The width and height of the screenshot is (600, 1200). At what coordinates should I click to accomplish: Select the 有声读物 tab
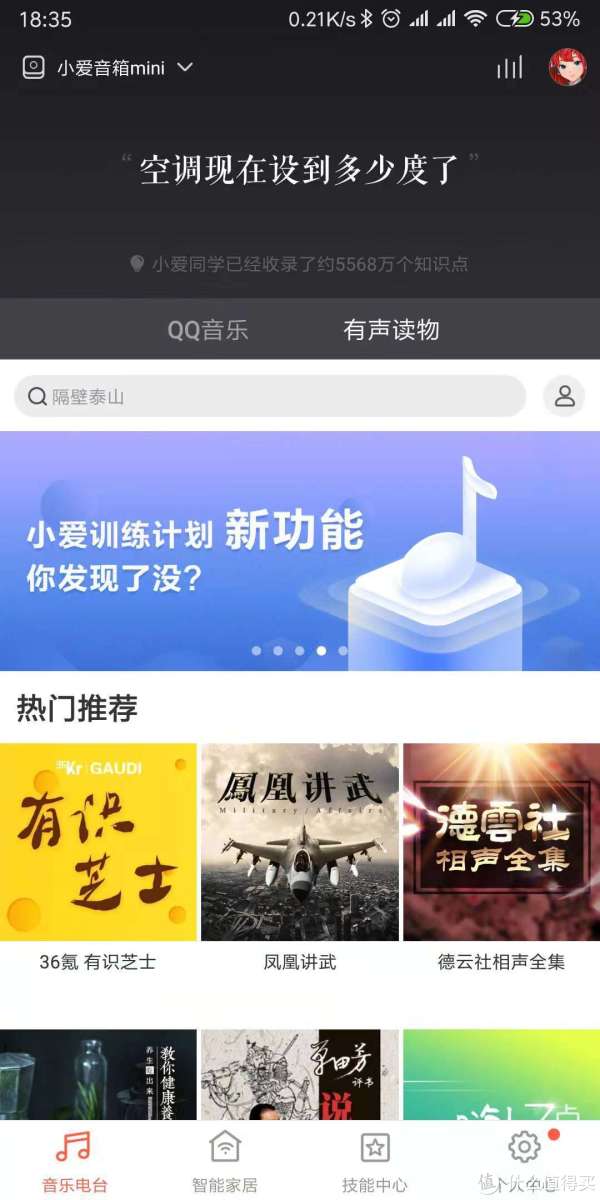tap(391, 330)
